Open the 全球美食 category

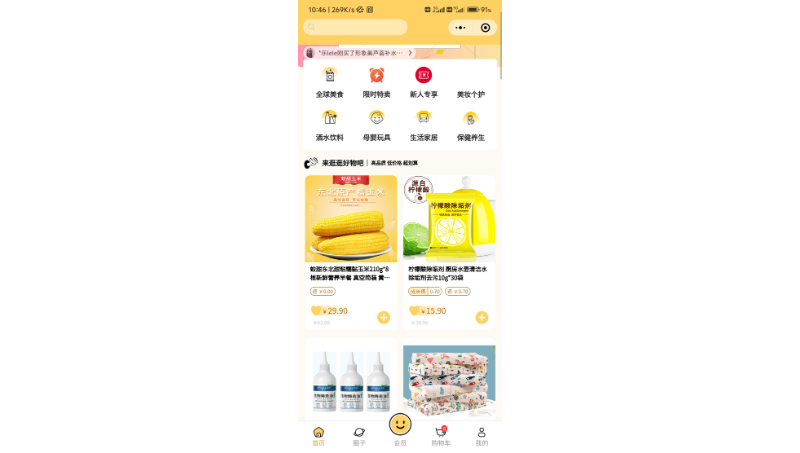pyautogui.click(x=329, y=82)
